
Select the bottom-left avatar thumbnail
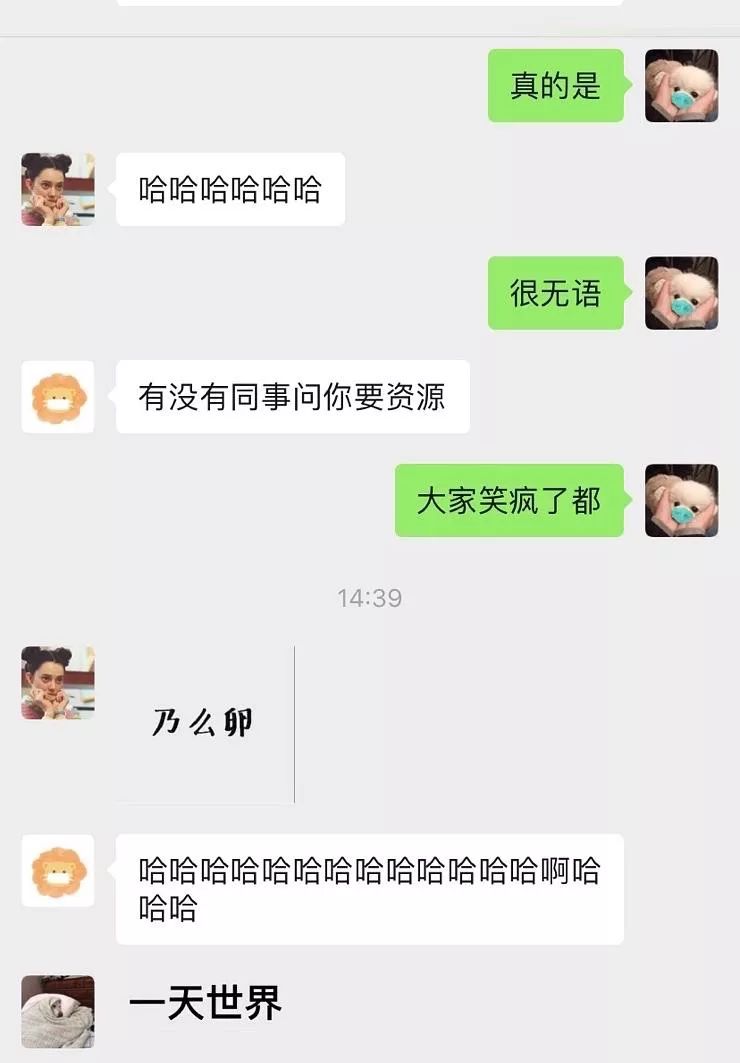(x=57, y=1010)
